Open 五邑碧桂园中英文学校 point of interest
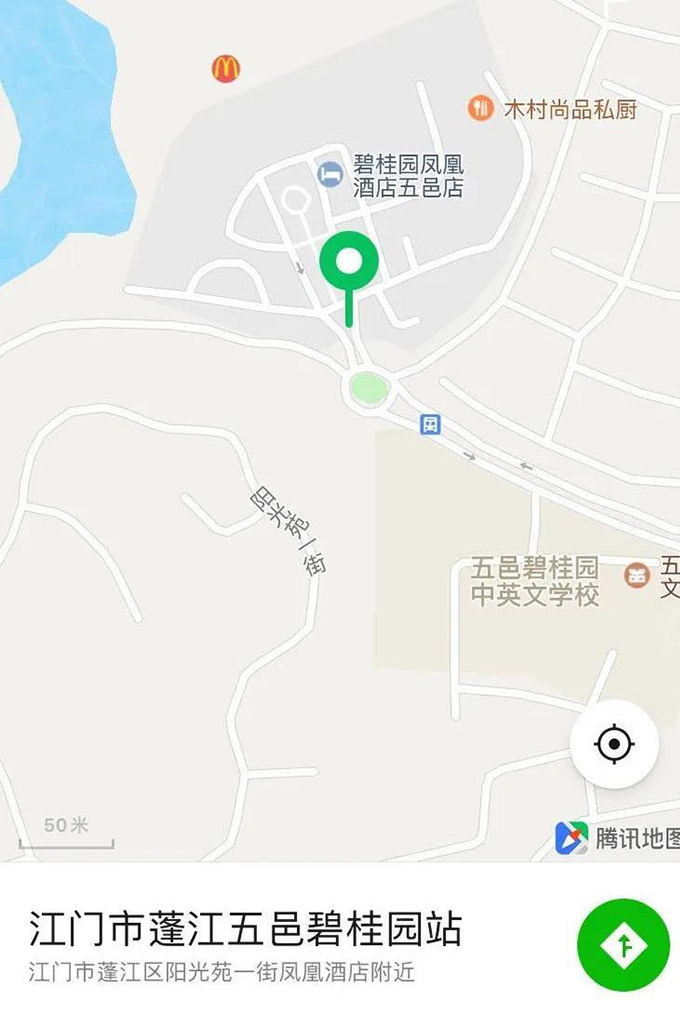This screenshot has height=1029, width=680. [x=636, y=575]
